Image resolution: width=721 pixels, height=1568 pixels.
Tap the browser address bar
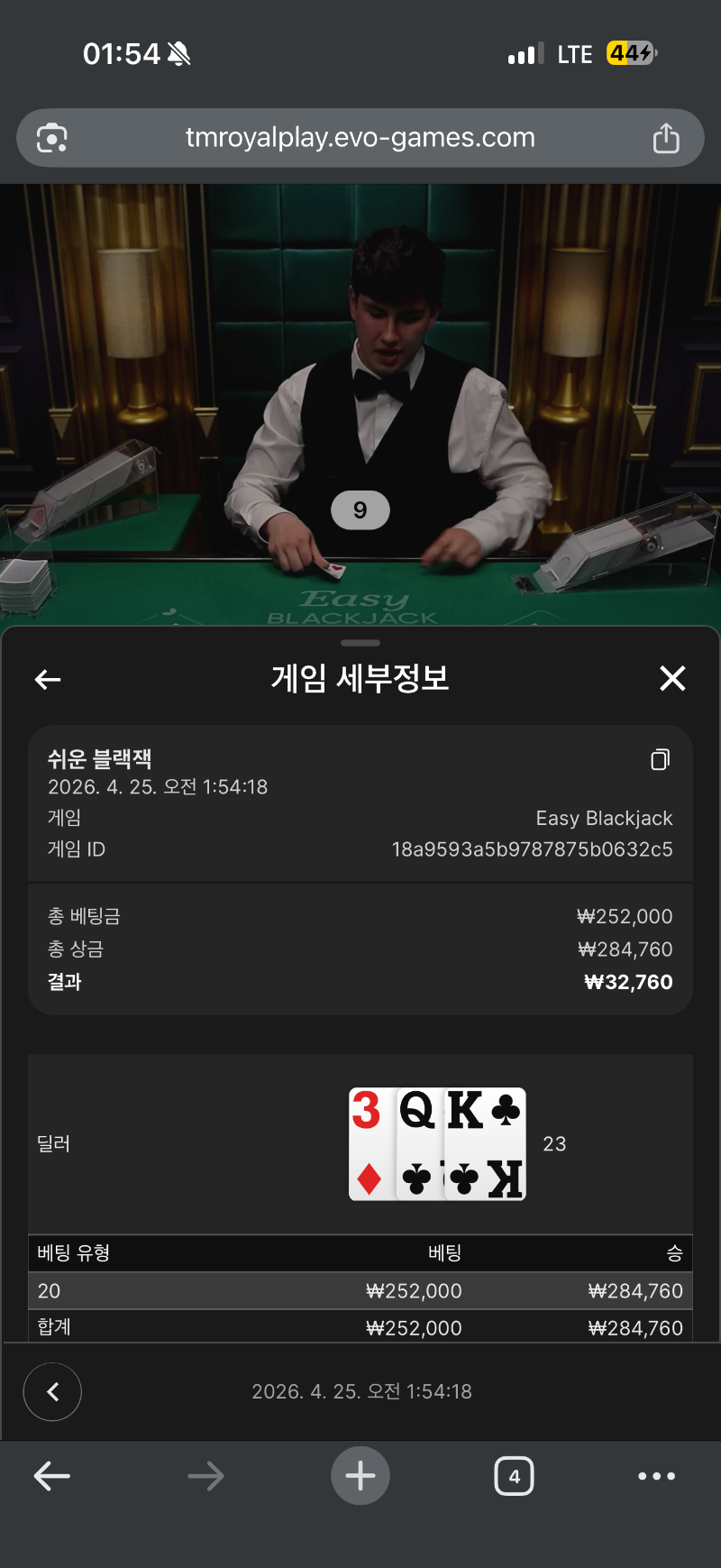pos(360,138)
